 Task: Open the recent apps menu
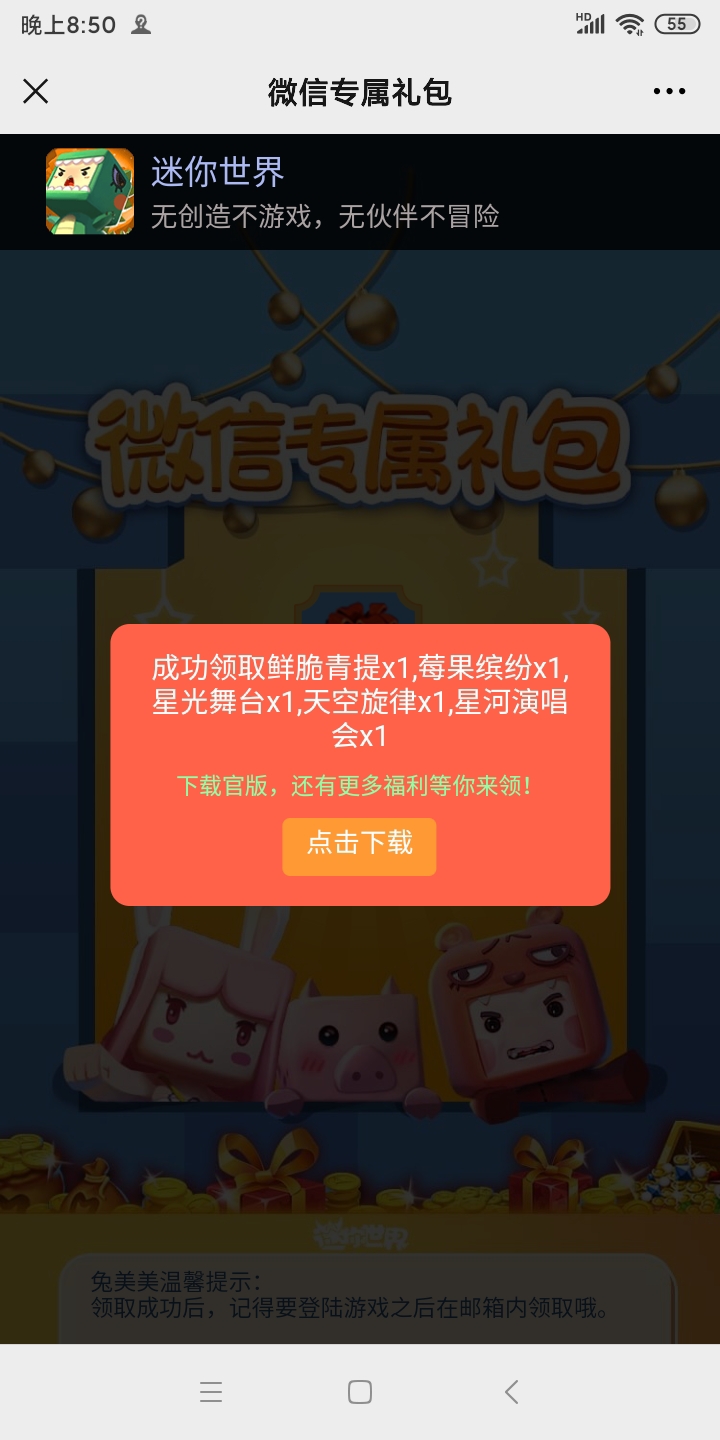point(211,1392)
